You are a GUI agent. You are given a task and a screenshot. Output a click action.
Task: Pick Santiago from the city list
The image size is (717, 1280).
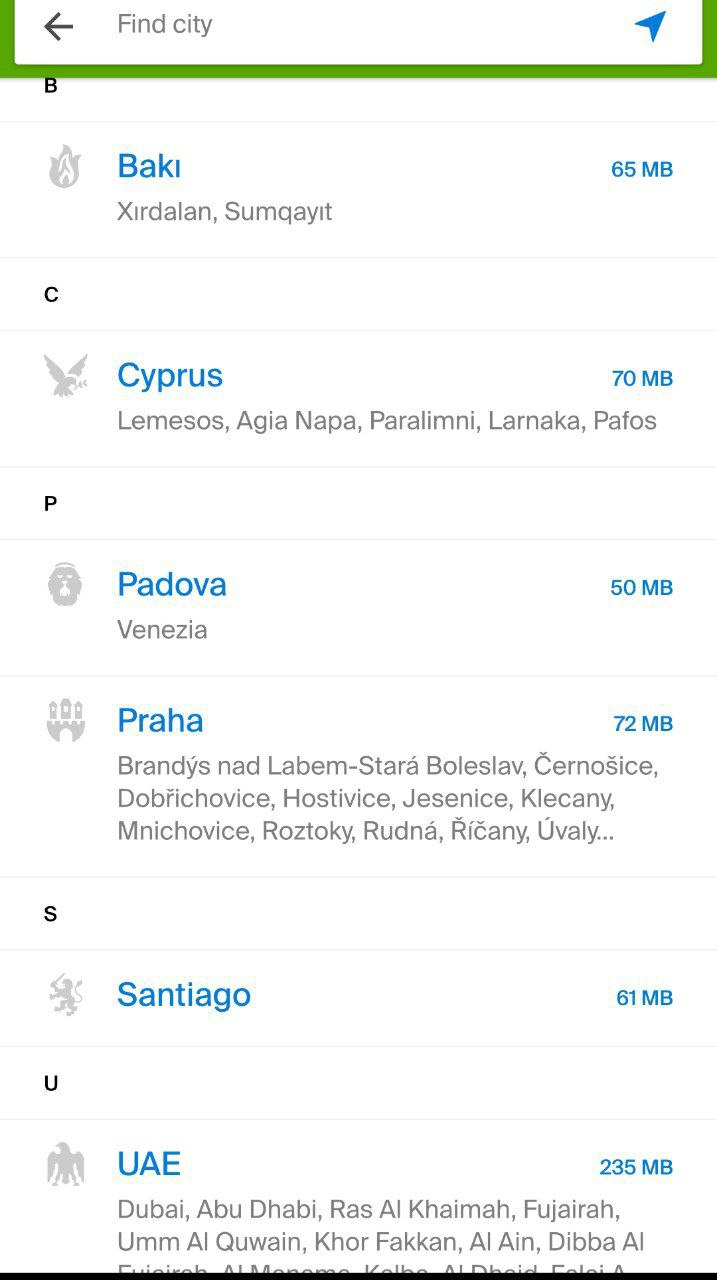point(358,997)
